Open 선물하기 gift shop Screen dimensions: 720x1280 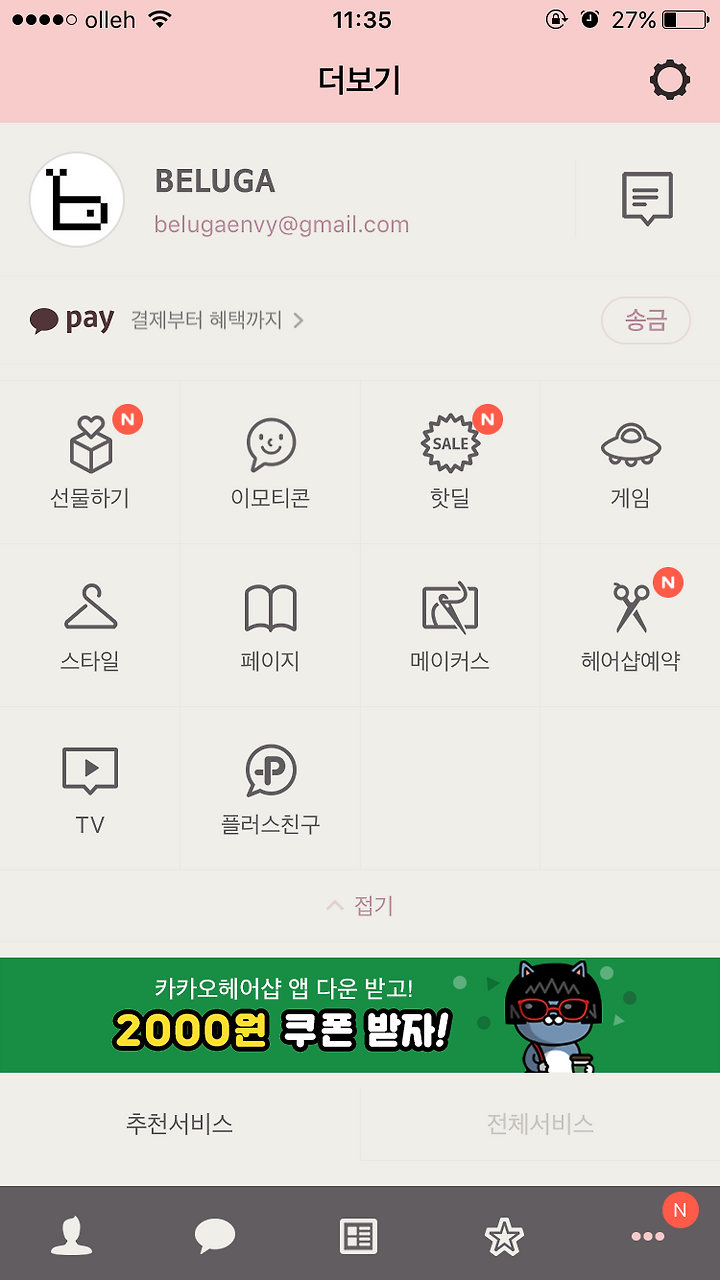point(90,462)
